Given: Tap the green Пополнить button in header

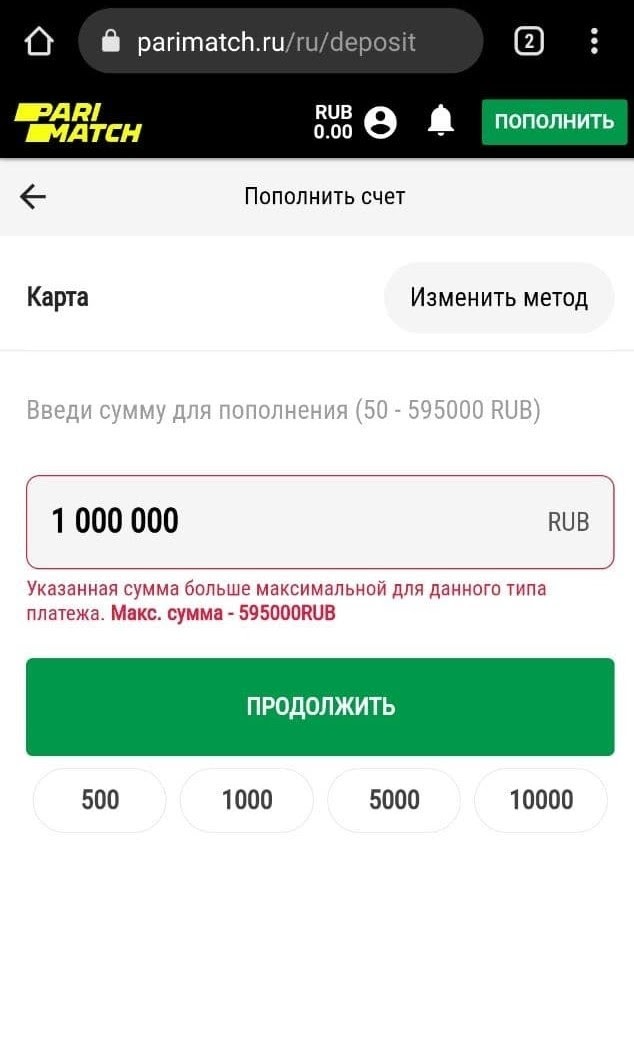Looking at the screenshot, I should click(554, 122).
